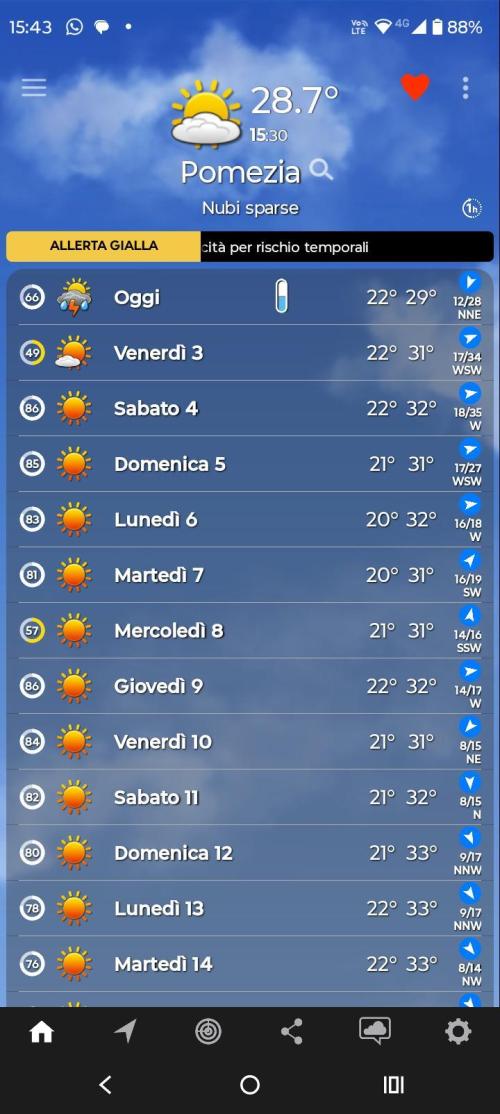Search for another city next to Pomezia
The width and height of the screenshot is (500, 1114).
[322, 169]
